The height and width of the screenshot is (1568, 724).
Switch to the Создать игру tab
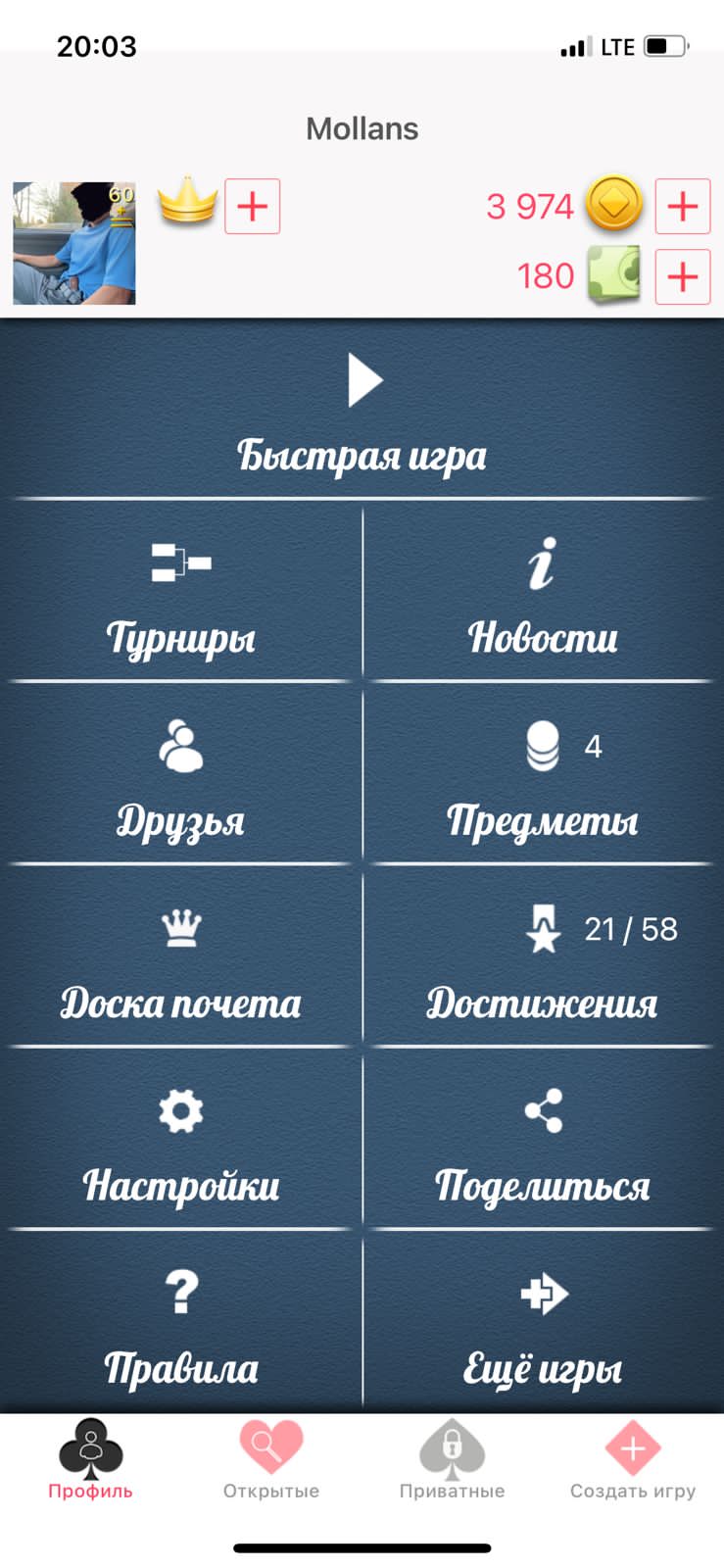coord(633,1460)
